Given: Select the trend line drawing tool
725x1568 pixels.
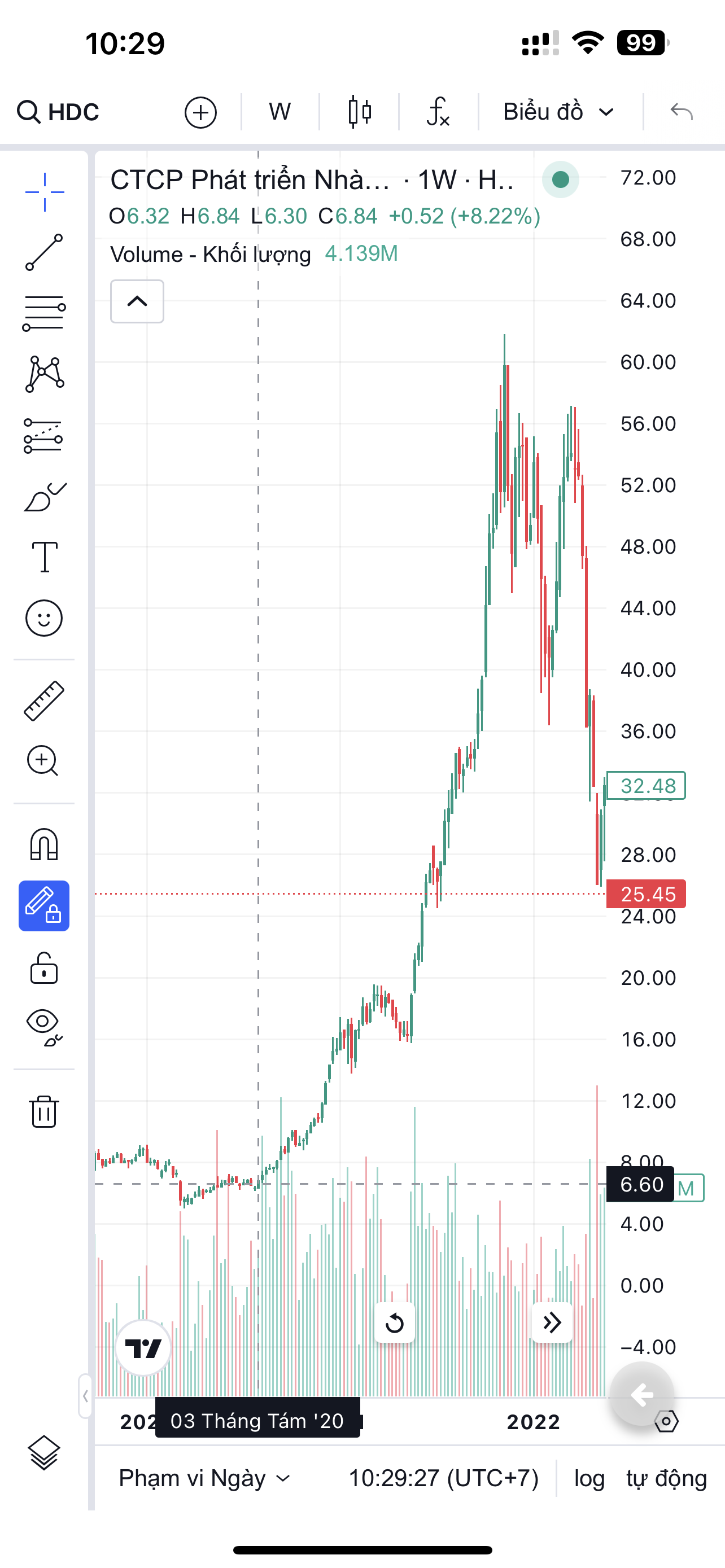Looking at the screenshot, I should coord(44,252).
